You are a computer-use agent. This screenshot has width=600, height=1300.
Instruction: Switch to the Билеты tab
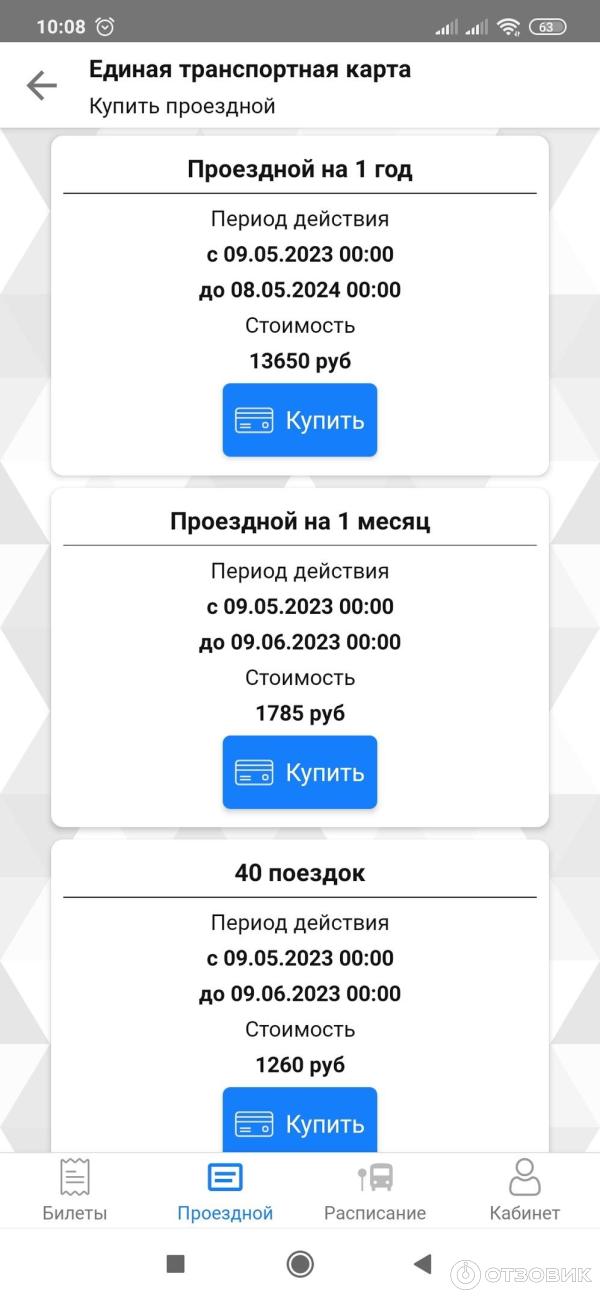coord(75,1190)
